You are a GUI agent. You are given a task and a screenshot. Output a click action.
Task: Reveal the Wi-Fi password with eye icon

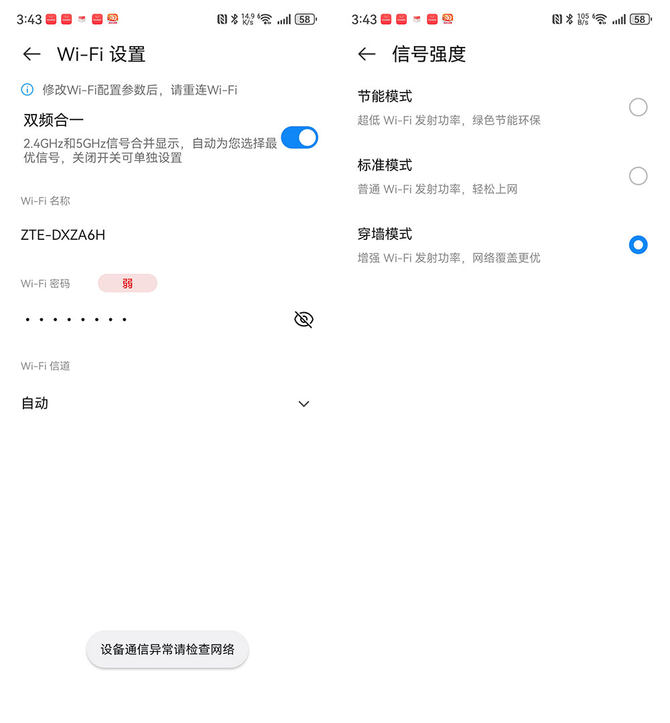[x=304, y=319]
